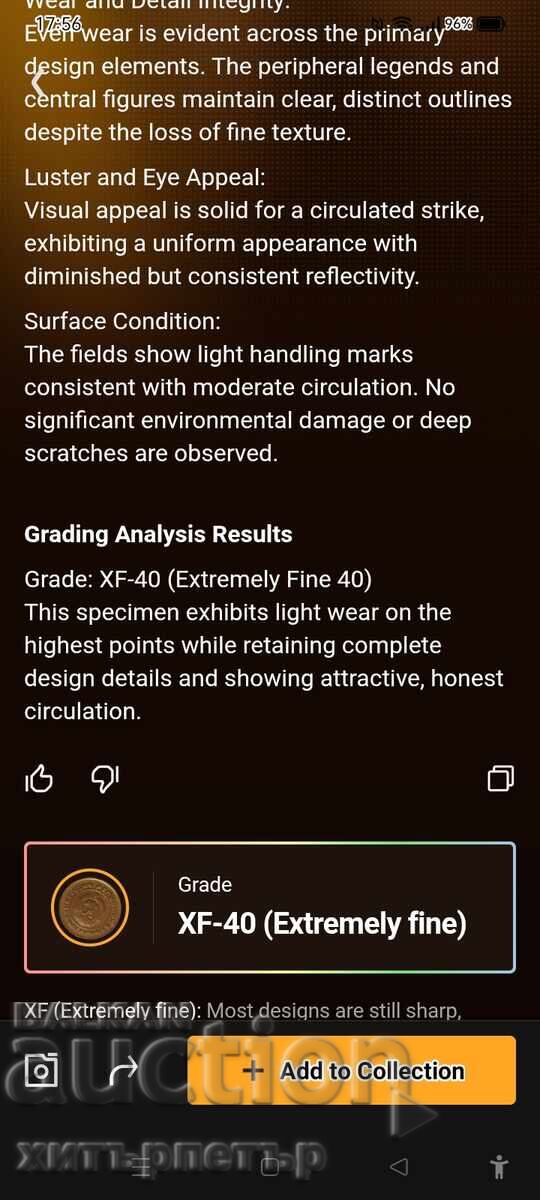Image resolution: width=540 pixels, height=1200 pixels.
Task: Tap the system back navigation button
Action: (x=399, y=1166)
